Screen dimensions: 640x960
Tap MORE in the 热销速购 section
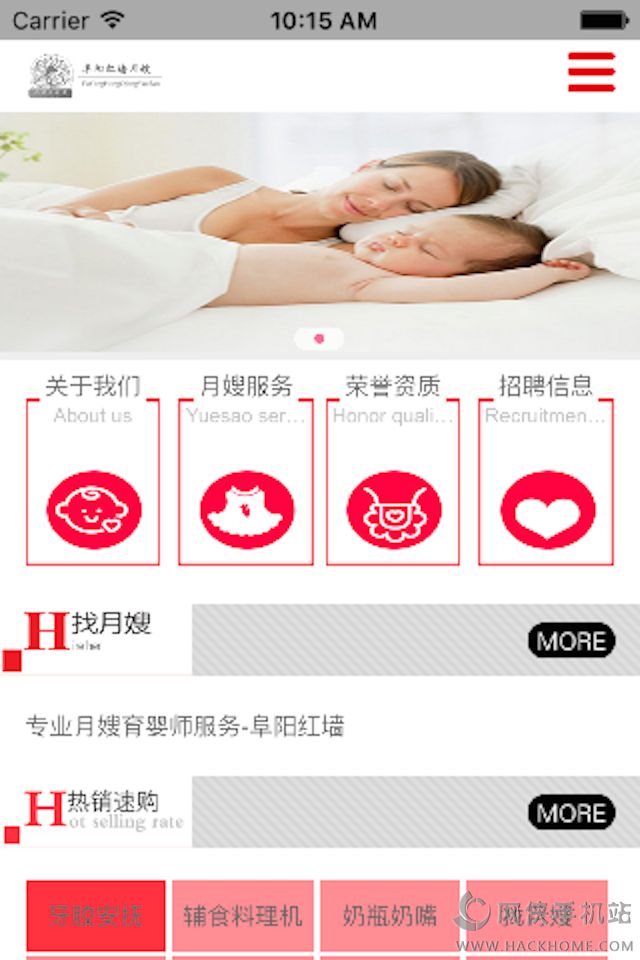pos(571,813)
